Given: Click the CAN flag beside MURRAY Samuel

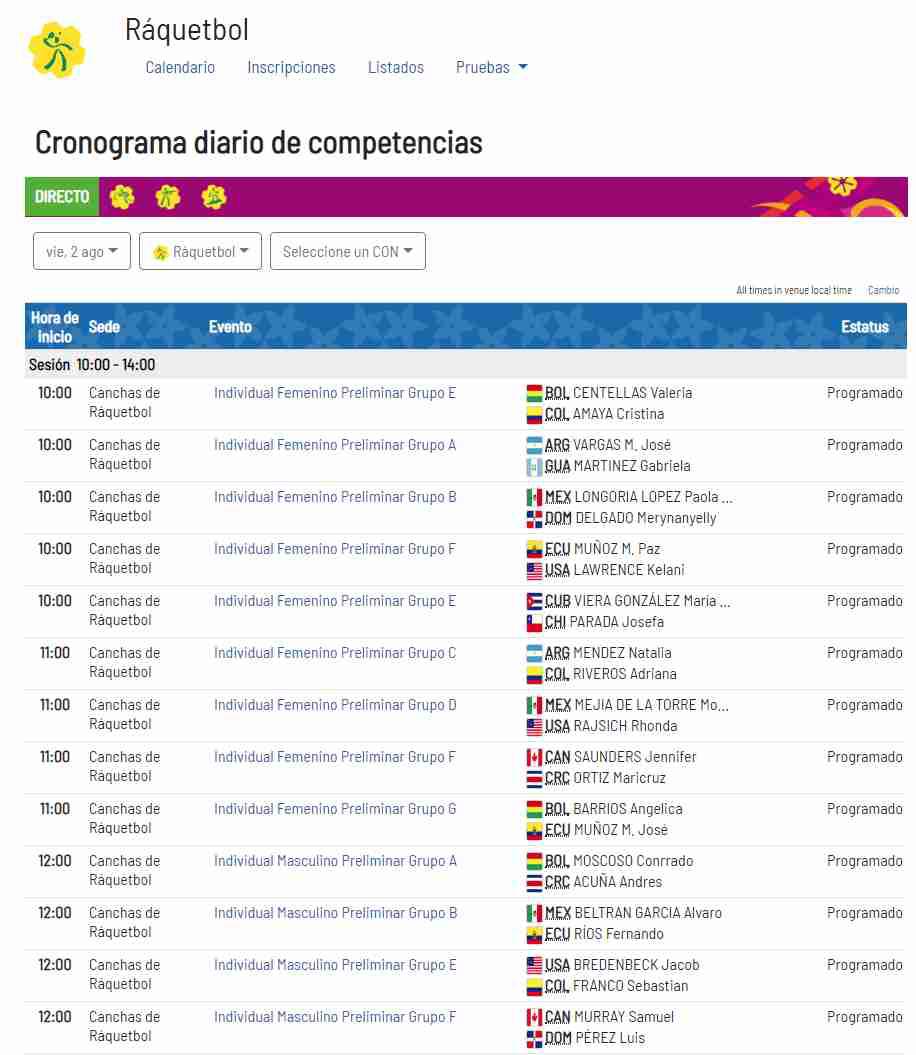Looking at the screenshot, I should coord(537,1016).
